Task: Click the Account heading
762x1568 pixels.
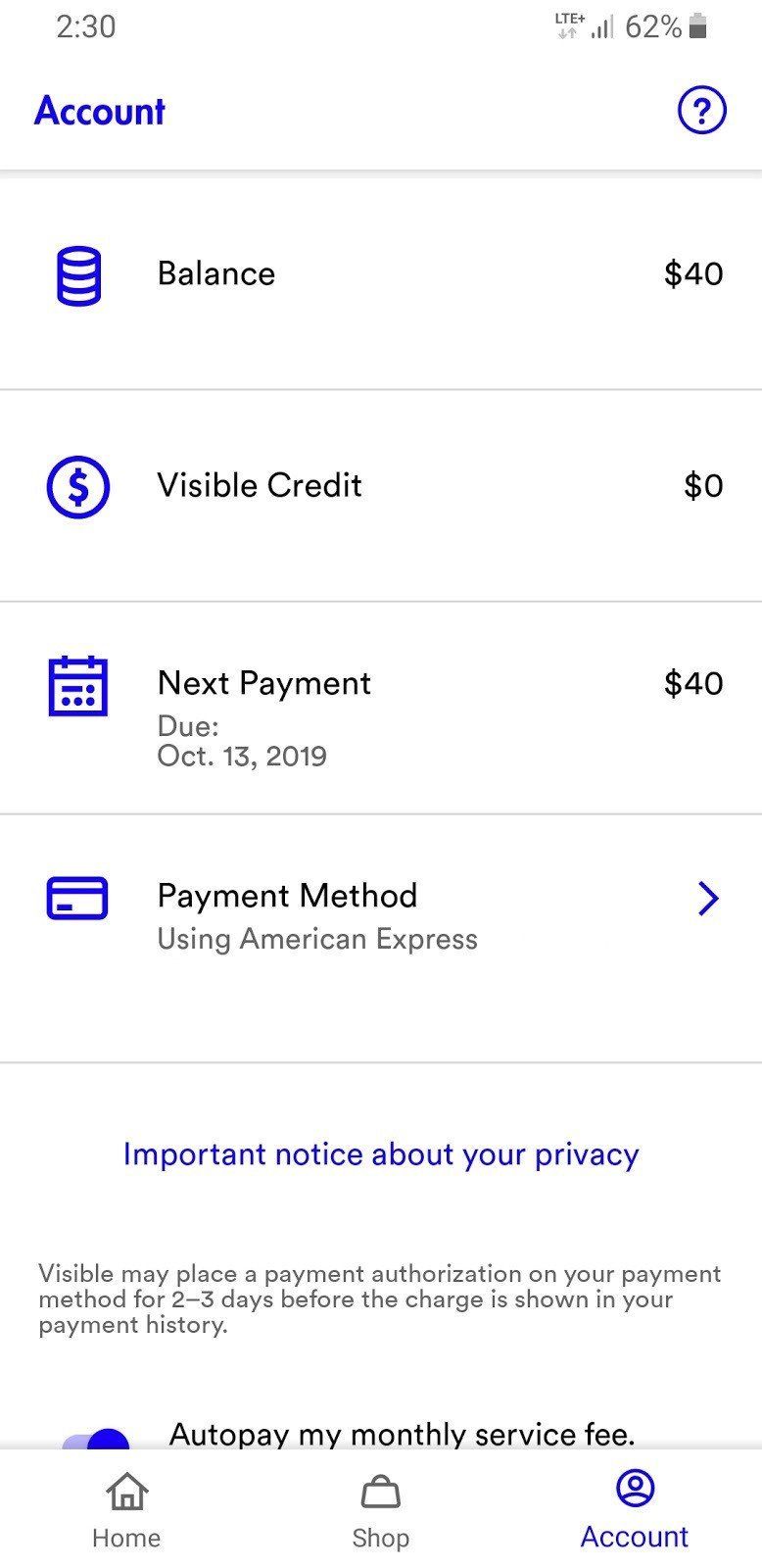Action: 99,111
